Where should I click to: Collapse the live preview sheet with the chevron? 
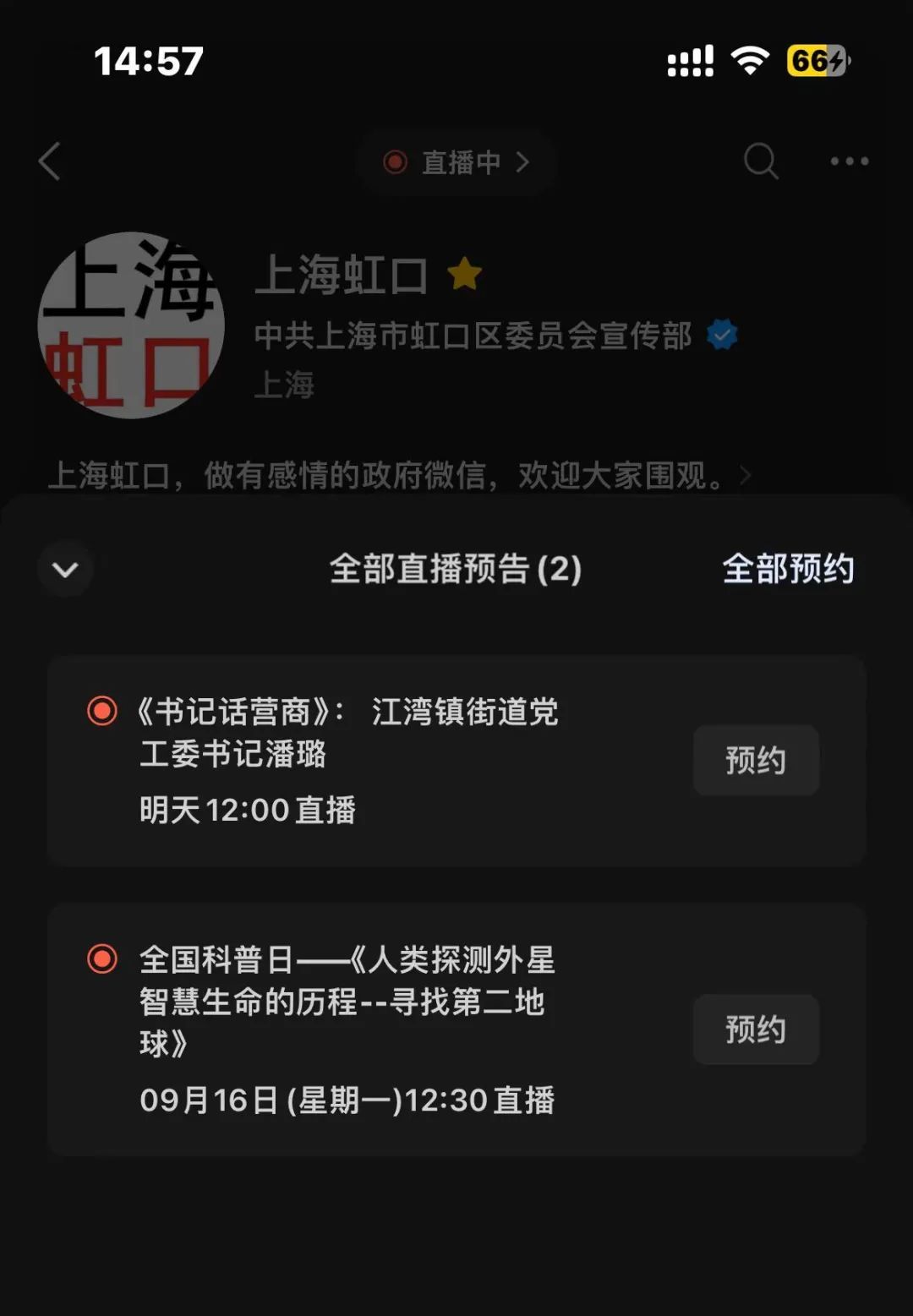pyautogui.click(x=66, y=569)
